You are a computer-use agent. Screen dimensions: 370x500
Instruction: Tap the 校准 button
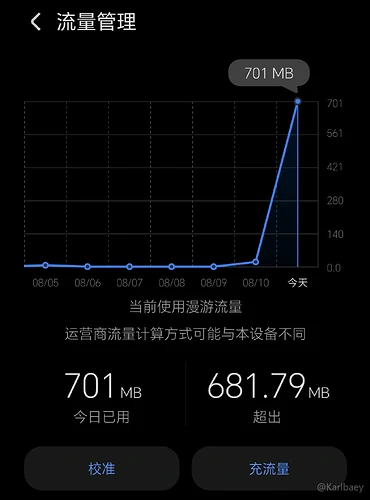point(101,468)
